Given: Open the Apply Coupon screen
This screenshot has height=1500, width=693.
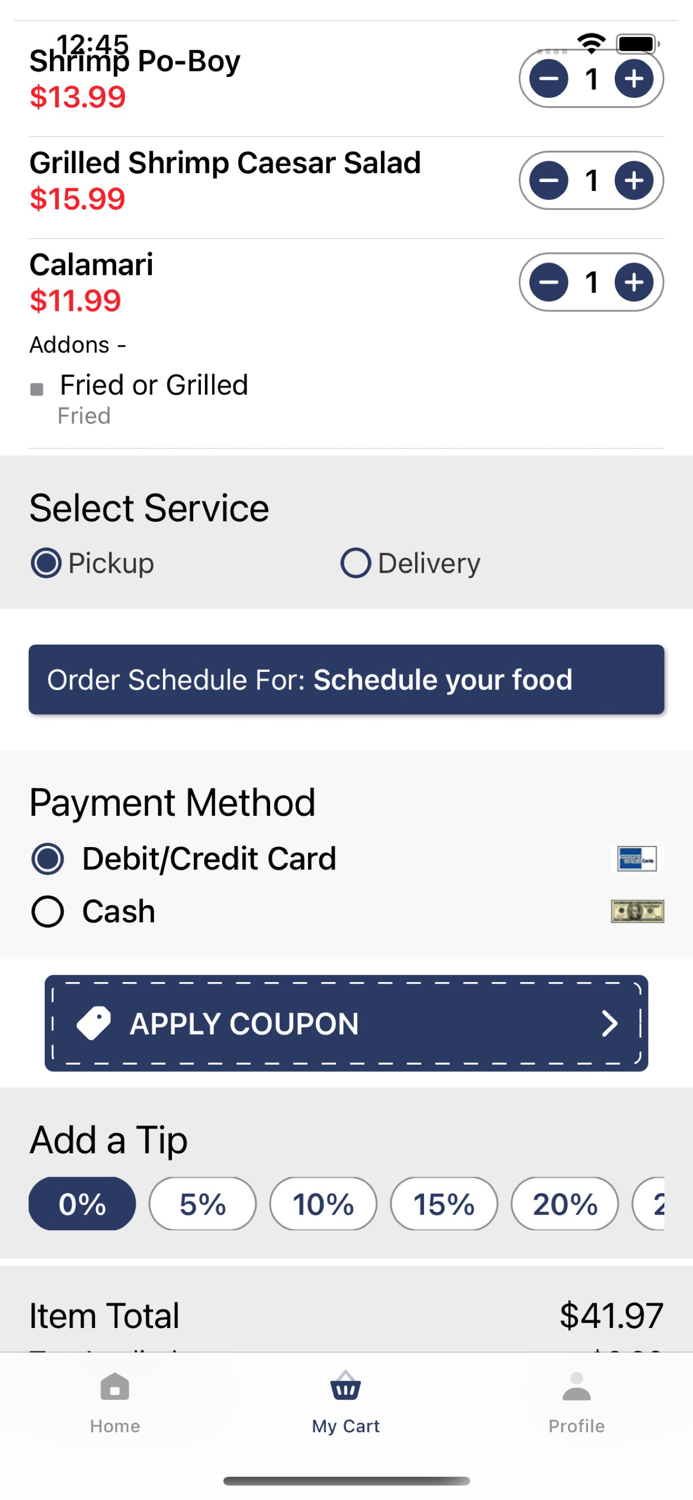Looking at the screenshot, I should (346, 1023).
